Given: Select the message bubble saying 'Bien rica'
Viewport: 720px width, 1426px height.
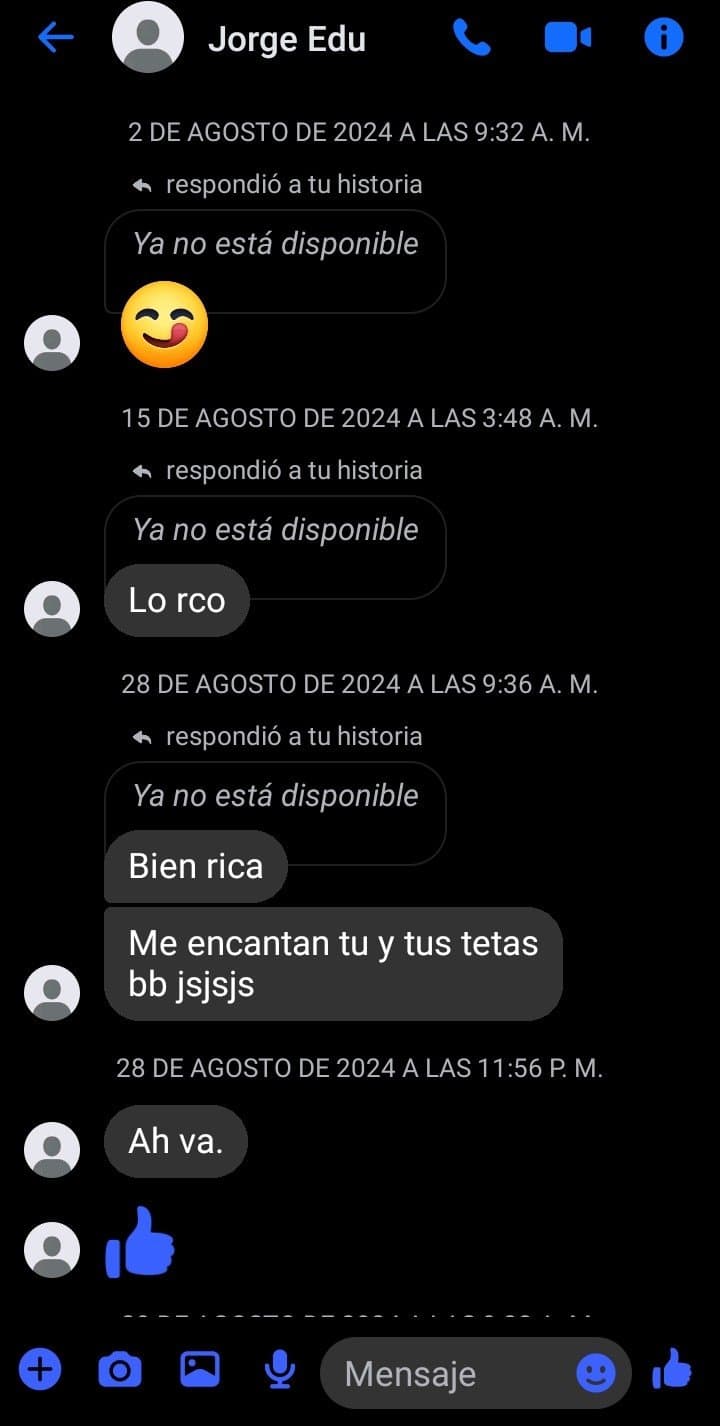Looking at the screenshot, I should 195,866.
